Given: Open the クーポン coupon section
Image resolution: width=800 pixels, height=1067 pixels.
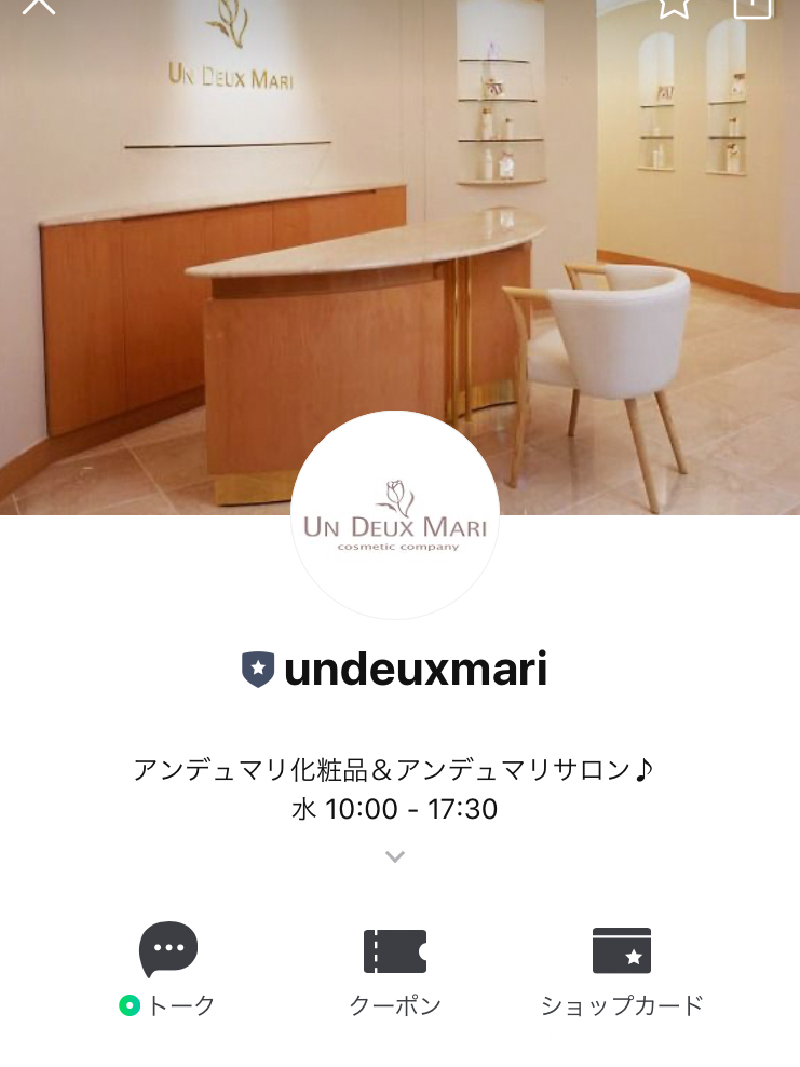Looking at the screenshot, I should coord(395,967).
